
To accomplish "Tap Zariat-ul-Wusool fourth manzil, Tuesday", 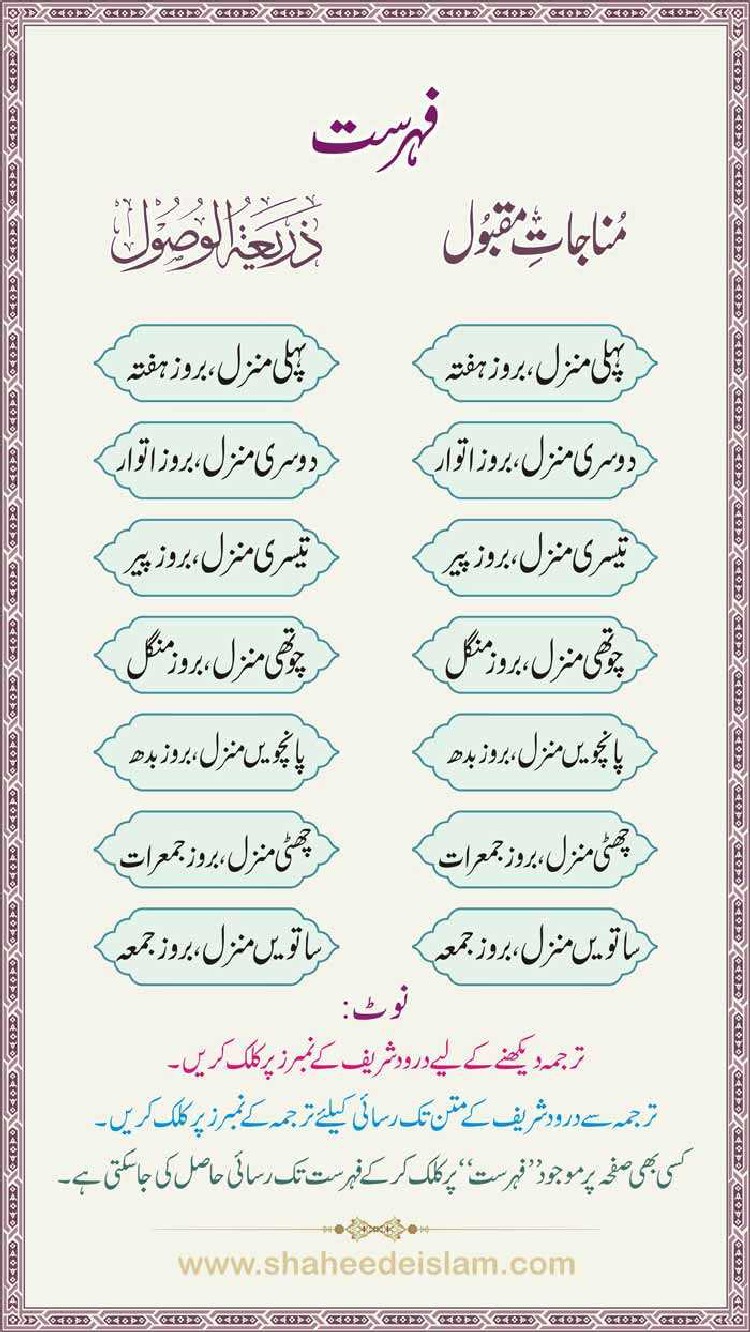I will 218,655.
